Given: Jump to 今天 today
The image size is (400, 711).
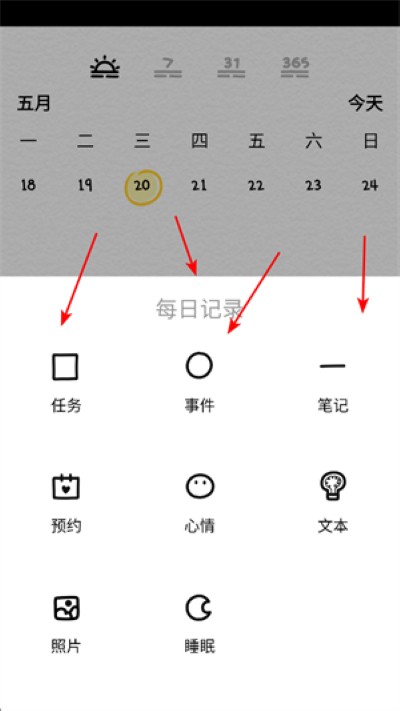Looking at the screenshot, I should pos(366,104).
